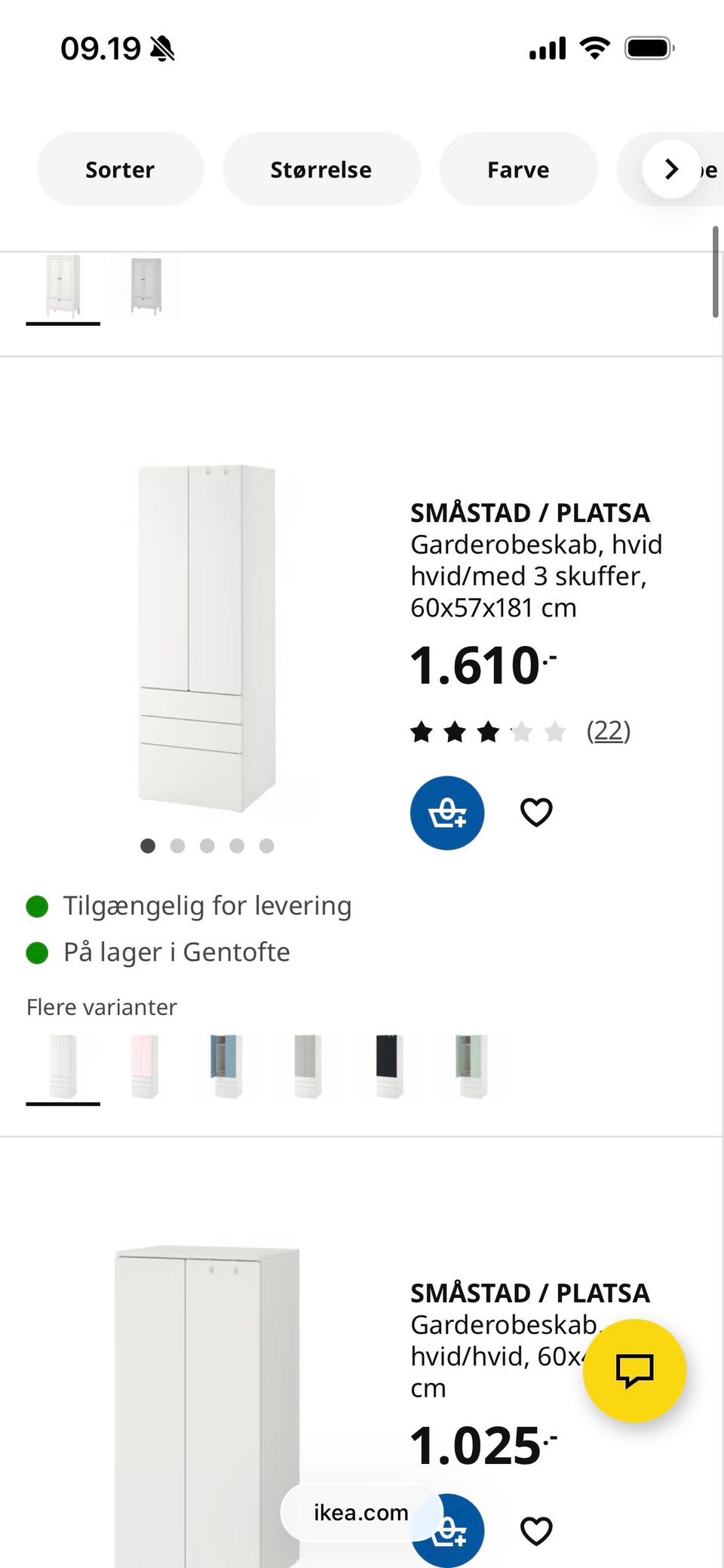This screenshot has width=724, height=1568.
Task: Add the 1.025 kr wardrobe to cart
Action: coord(451,1532)
